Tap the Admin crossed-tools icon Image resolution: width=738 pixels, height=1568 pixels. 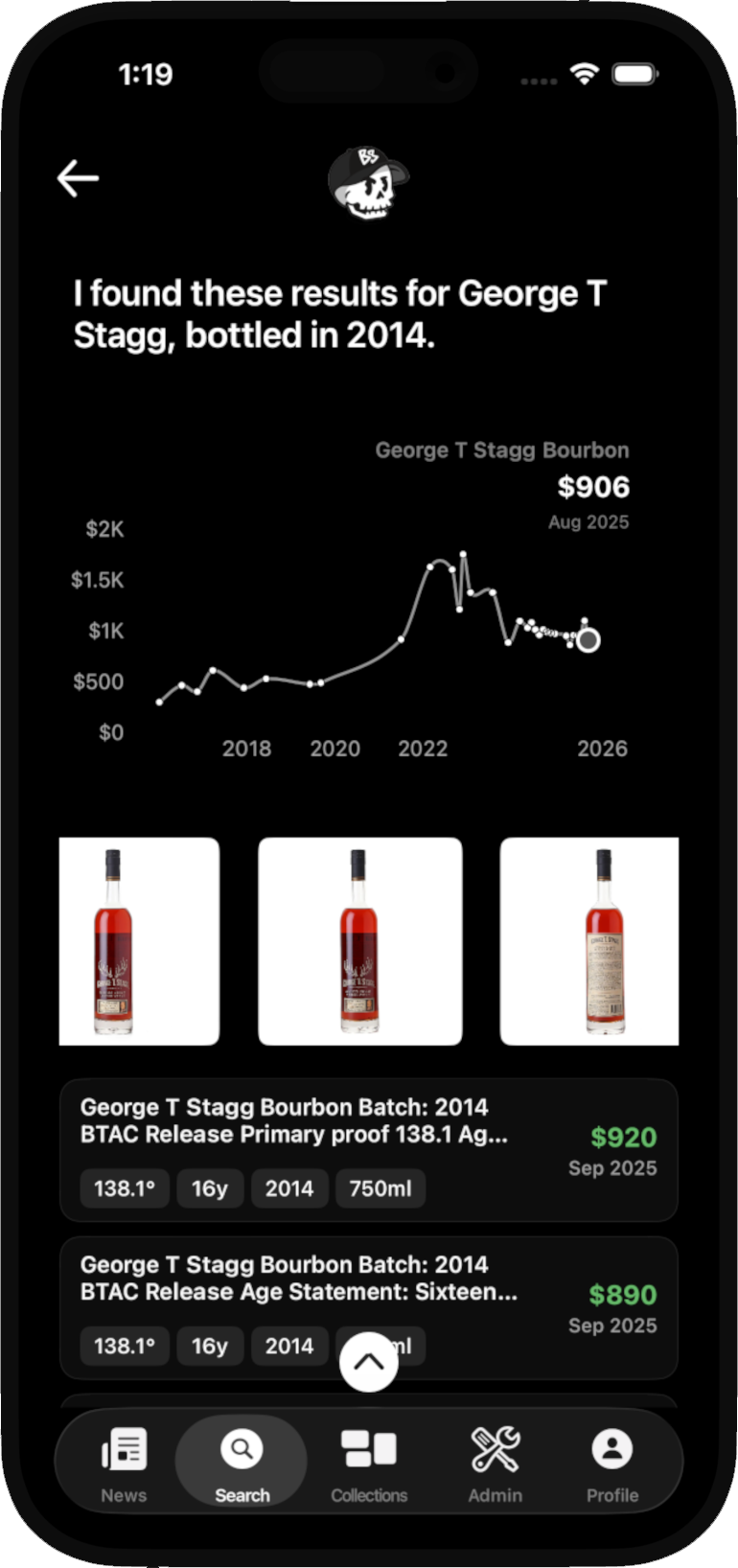click(x=496, y=1449)
